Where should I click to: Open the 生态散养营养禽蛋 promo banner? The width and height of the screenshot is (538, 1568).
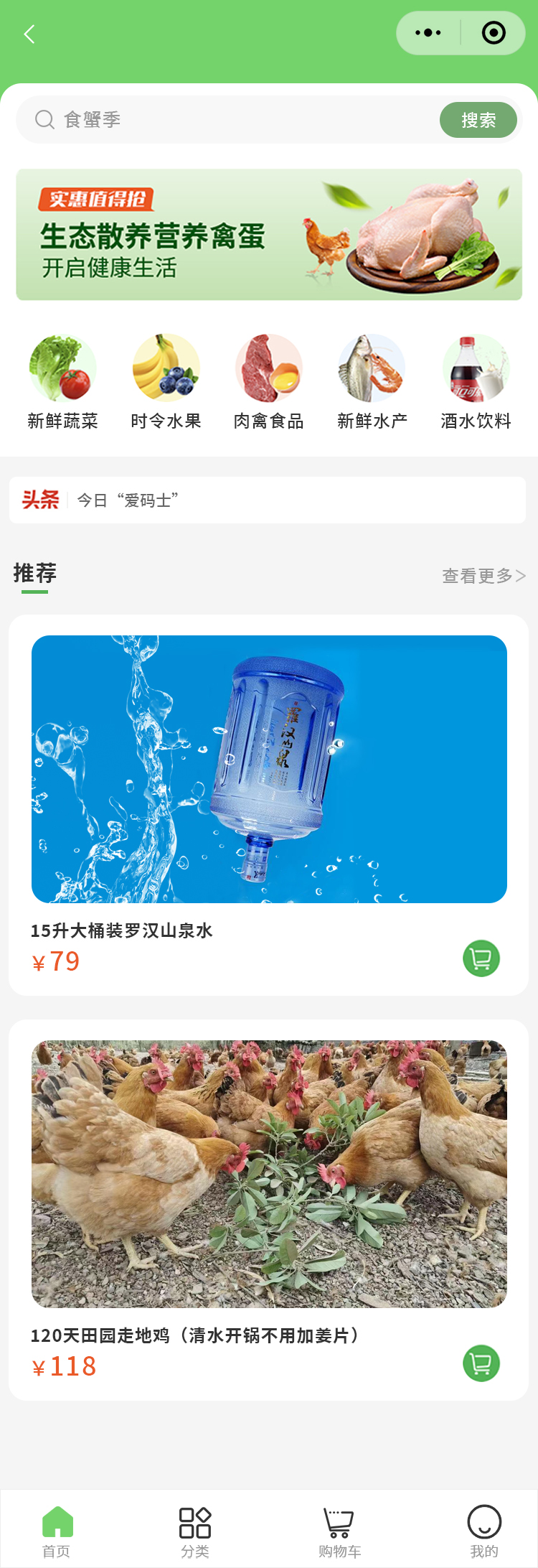click(269, 235)
